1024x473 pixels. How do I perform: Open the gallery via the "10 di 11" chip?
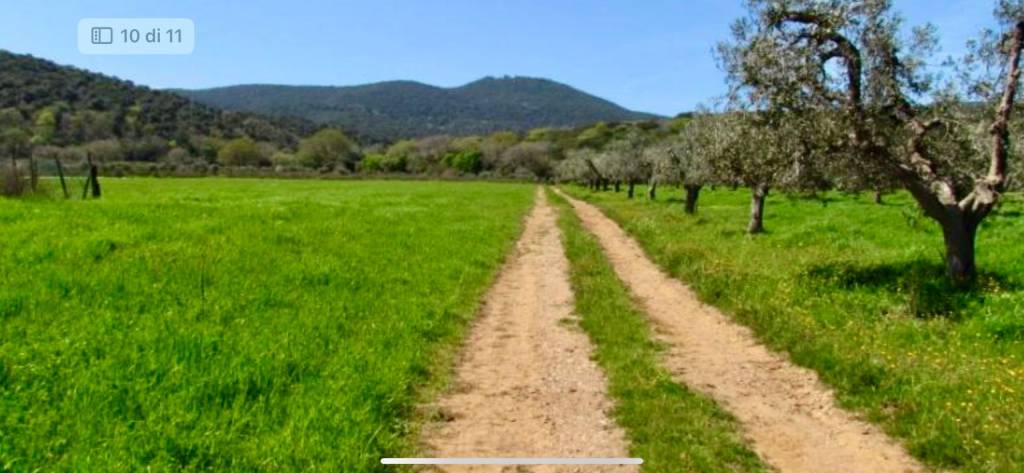pos(136,36)
